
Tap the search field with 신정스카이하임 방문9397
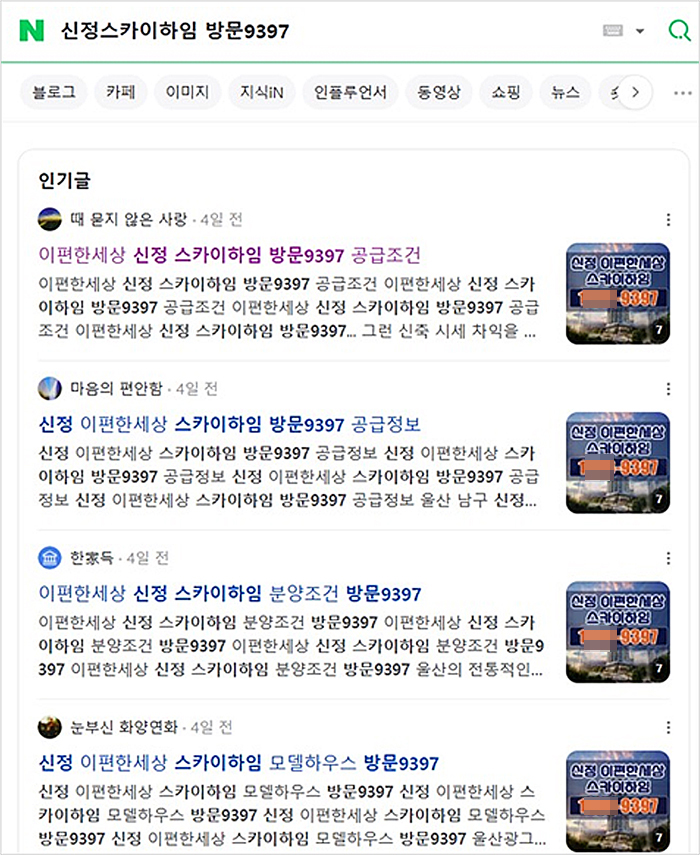click(300, 31)
